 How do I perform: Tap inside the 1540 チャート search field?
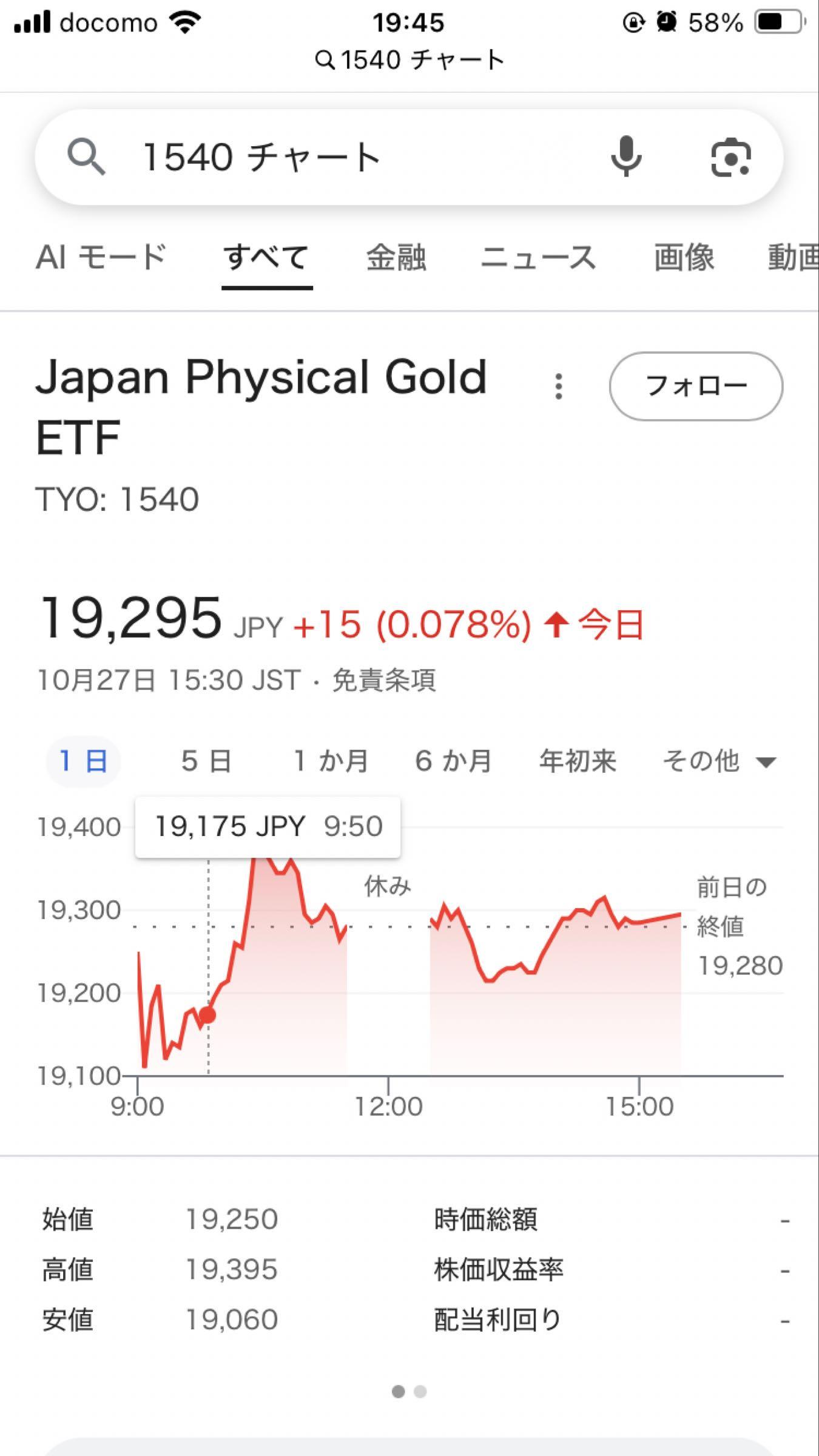coord(261,158)
